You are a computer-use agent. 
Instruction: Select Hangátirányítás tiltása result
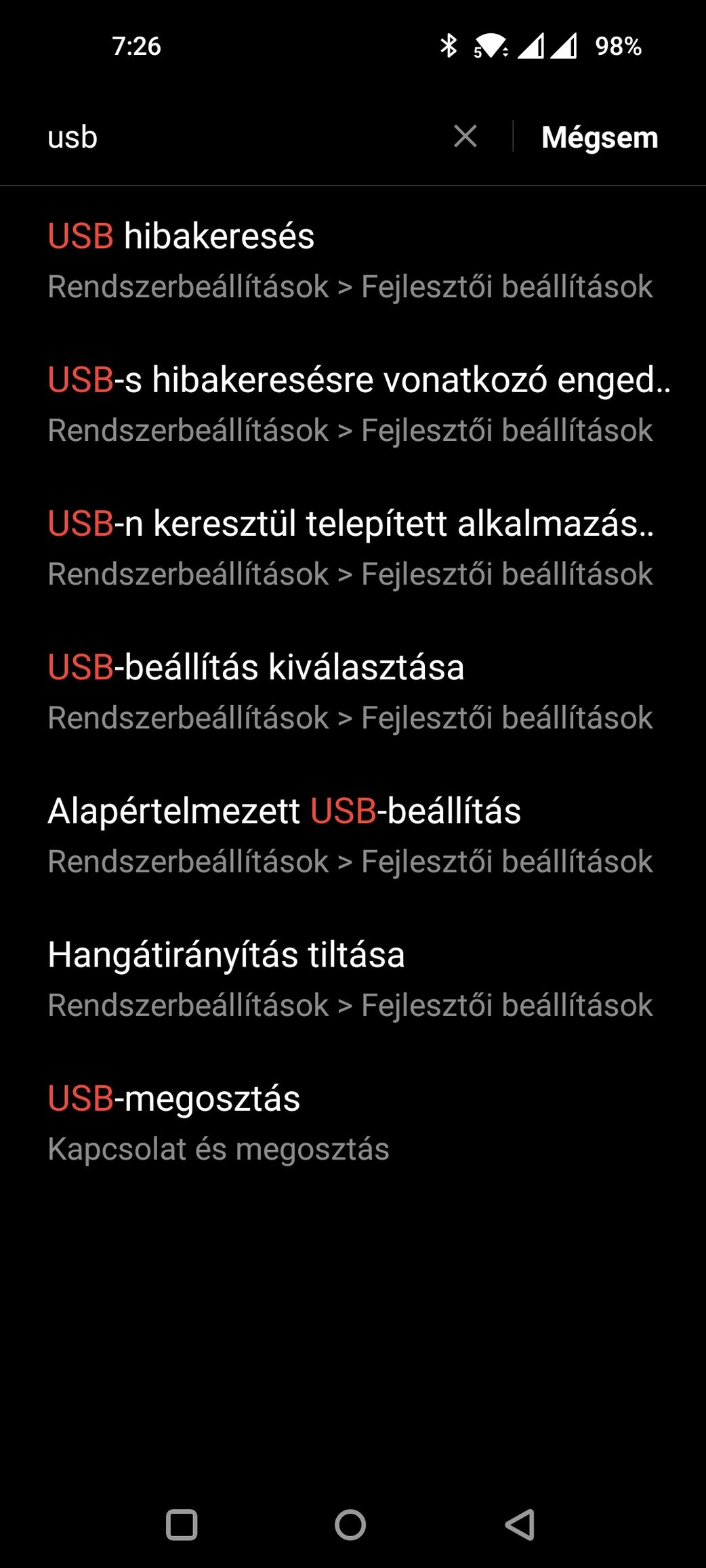click(x=353, y=978)
